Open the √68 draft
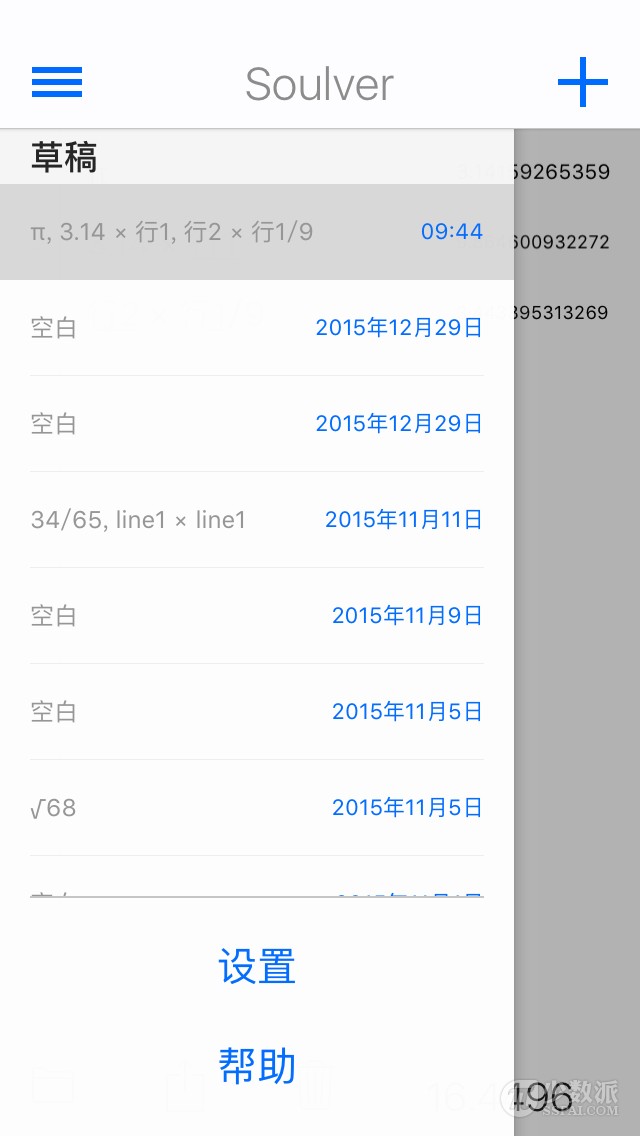The height and width of the screenshot is (1136, 640). 256,808
